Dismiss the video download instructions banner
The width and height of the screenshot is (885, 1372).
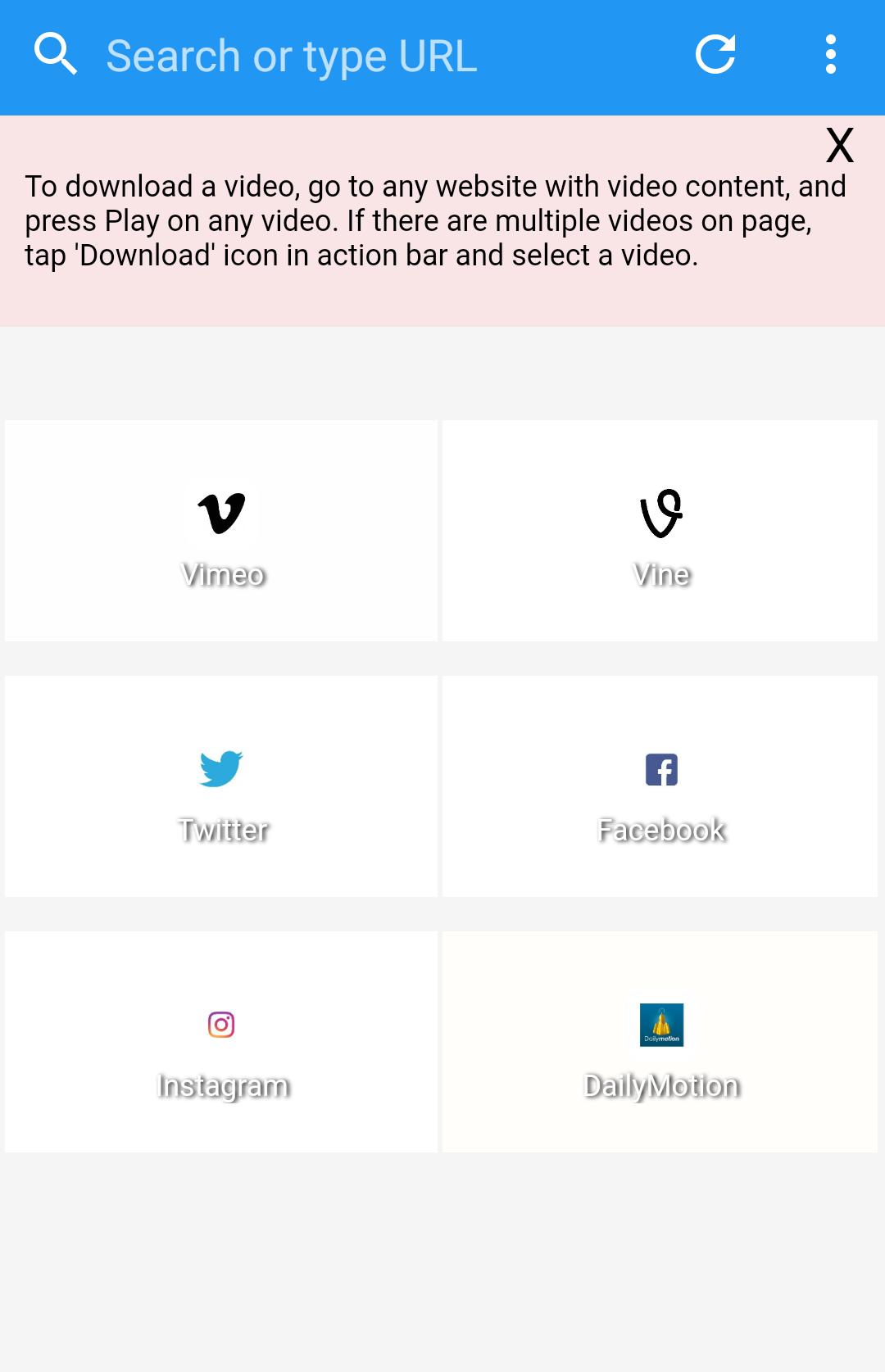839,146
